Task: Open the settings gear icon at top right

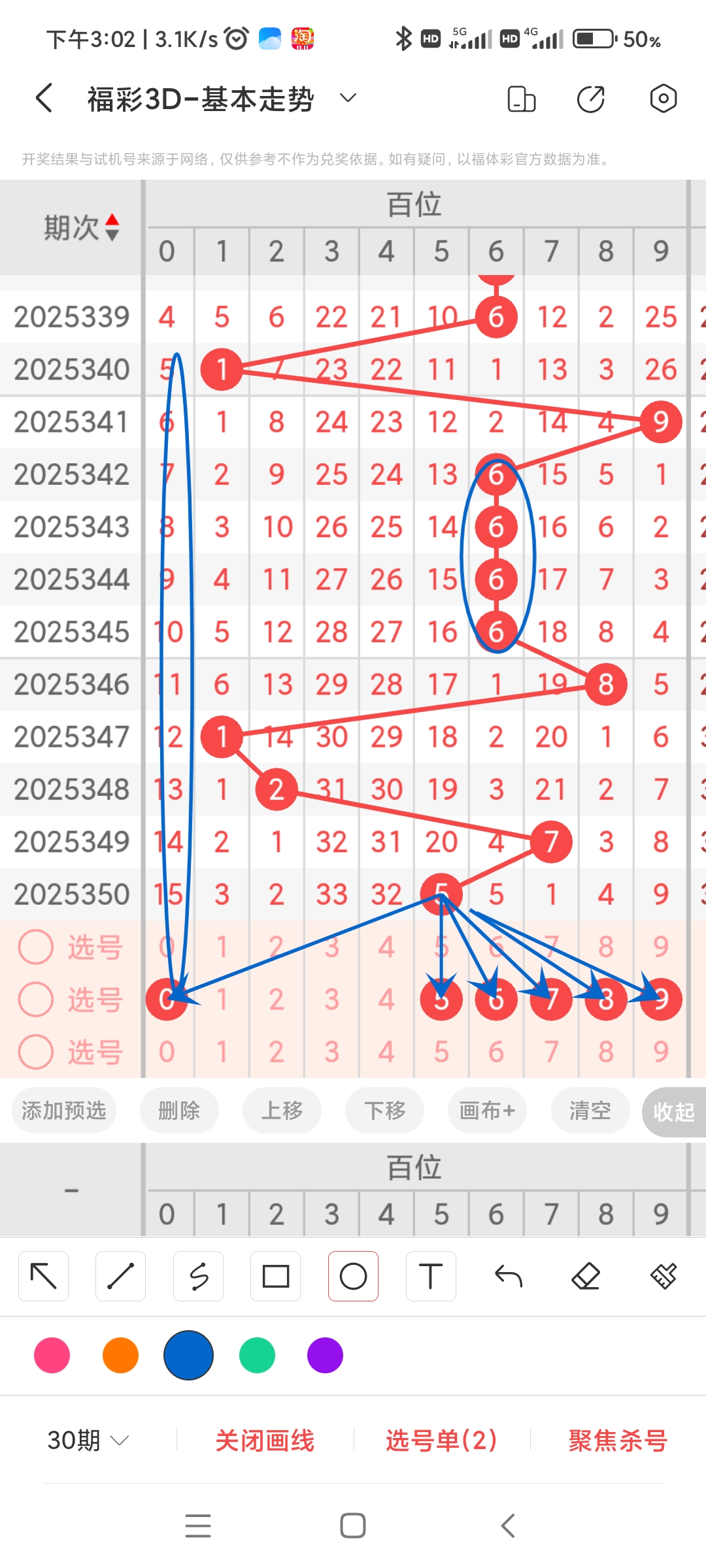Action: pos(663,98)
